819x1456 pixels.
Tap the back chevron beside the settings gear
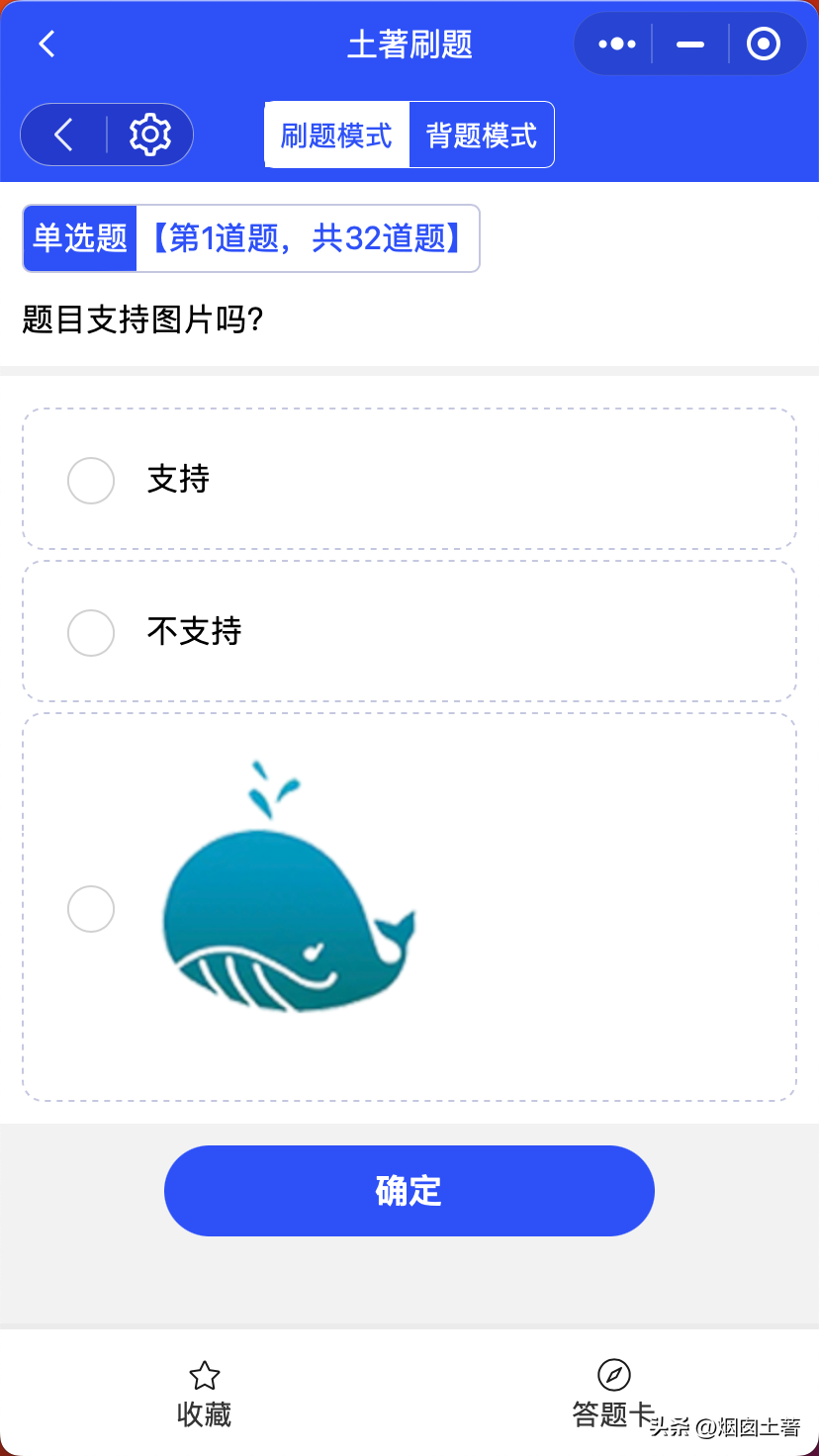tap(64, 135)
